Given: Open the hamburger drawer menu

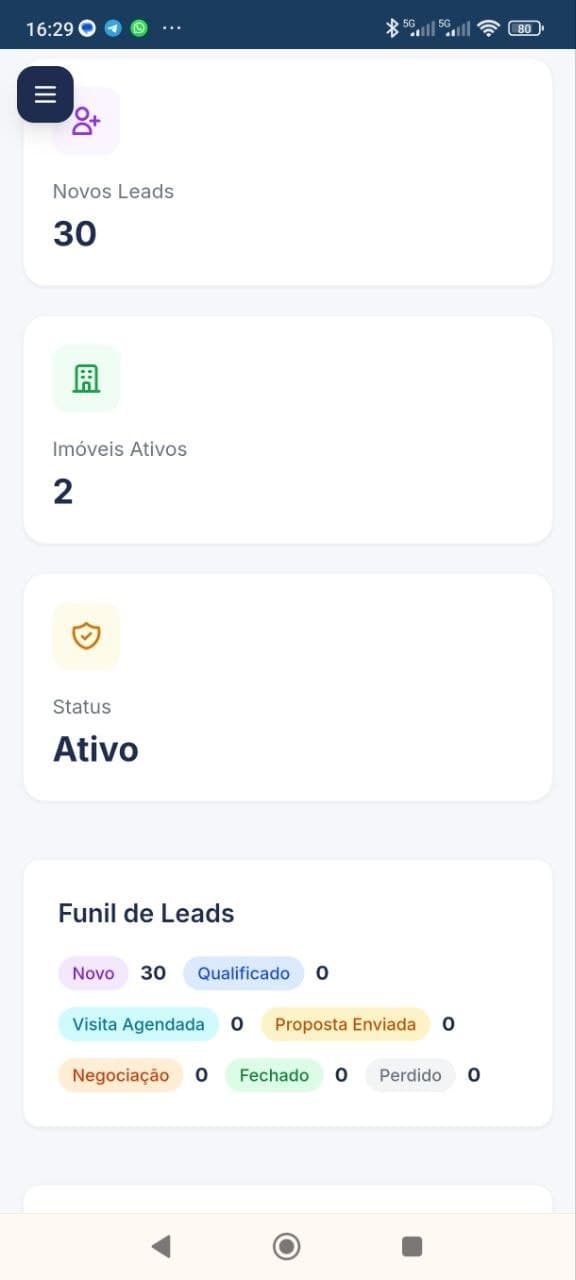Looking at the screenshot, I should [45, 95].
